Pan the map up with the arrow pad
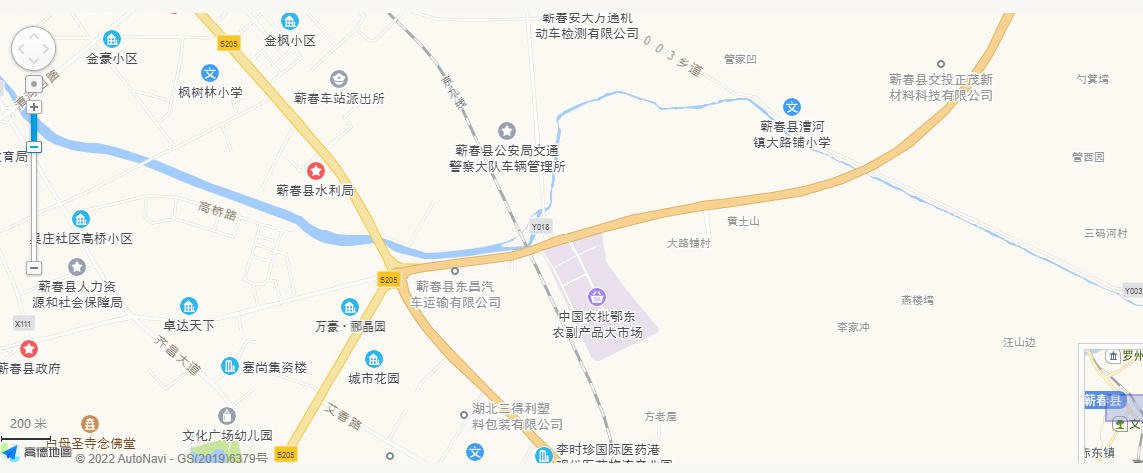Viewport: 1143px width, 473px height. [33, 35]
